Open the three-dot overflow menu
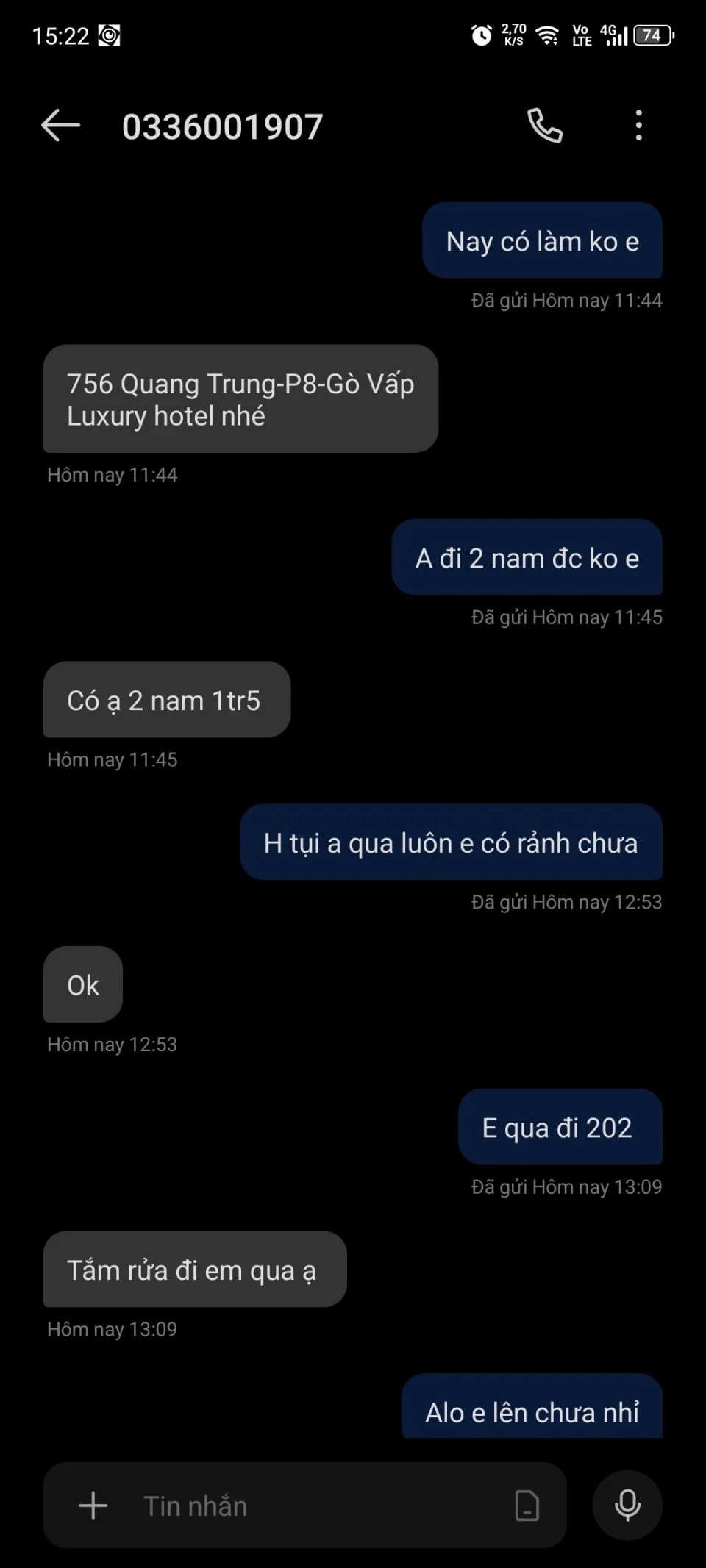 (638, 126)
